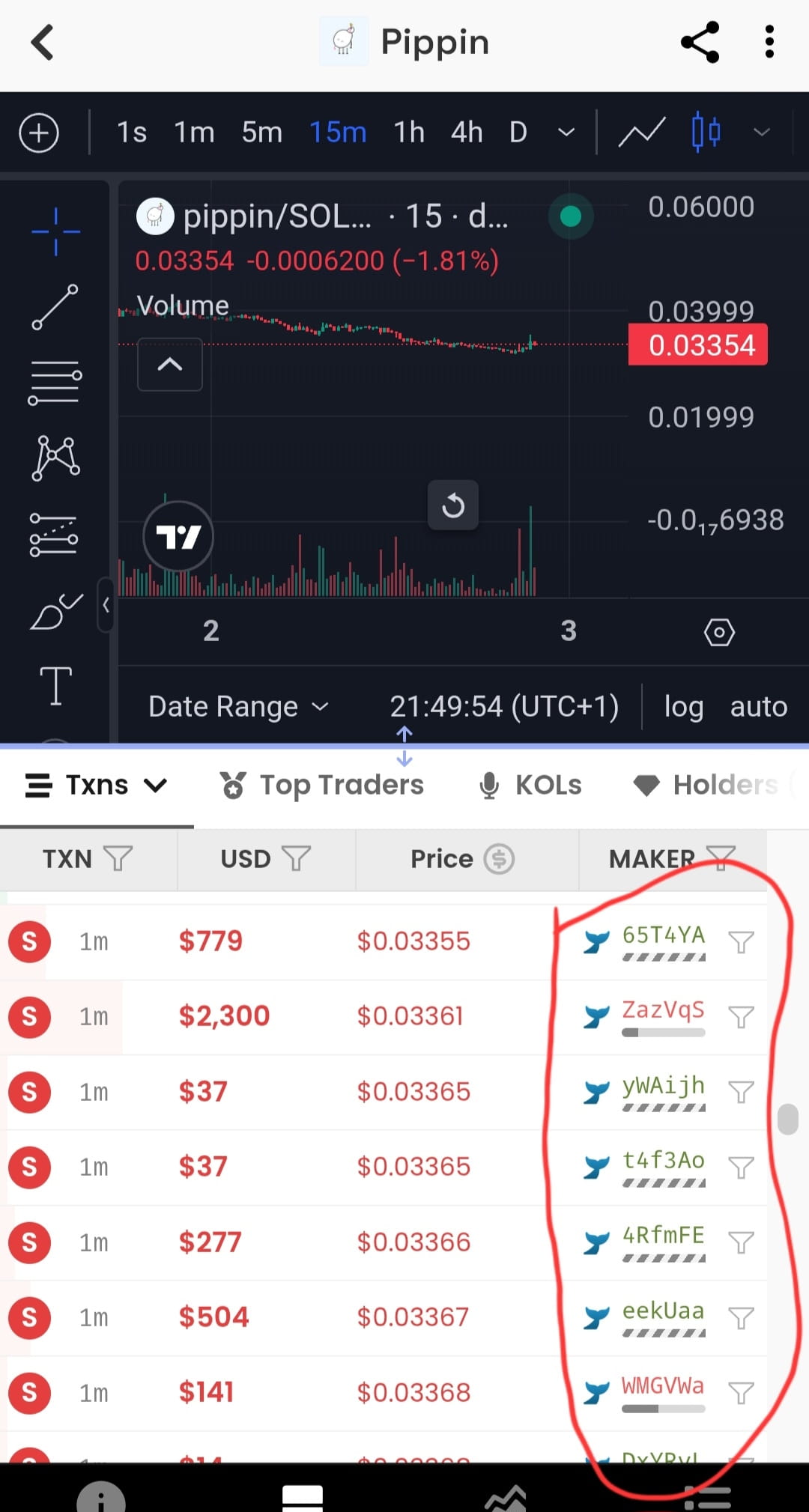Viewport: 809px width, 1512px height.
Task: Pick the text annotation tool
Action: 56,685
